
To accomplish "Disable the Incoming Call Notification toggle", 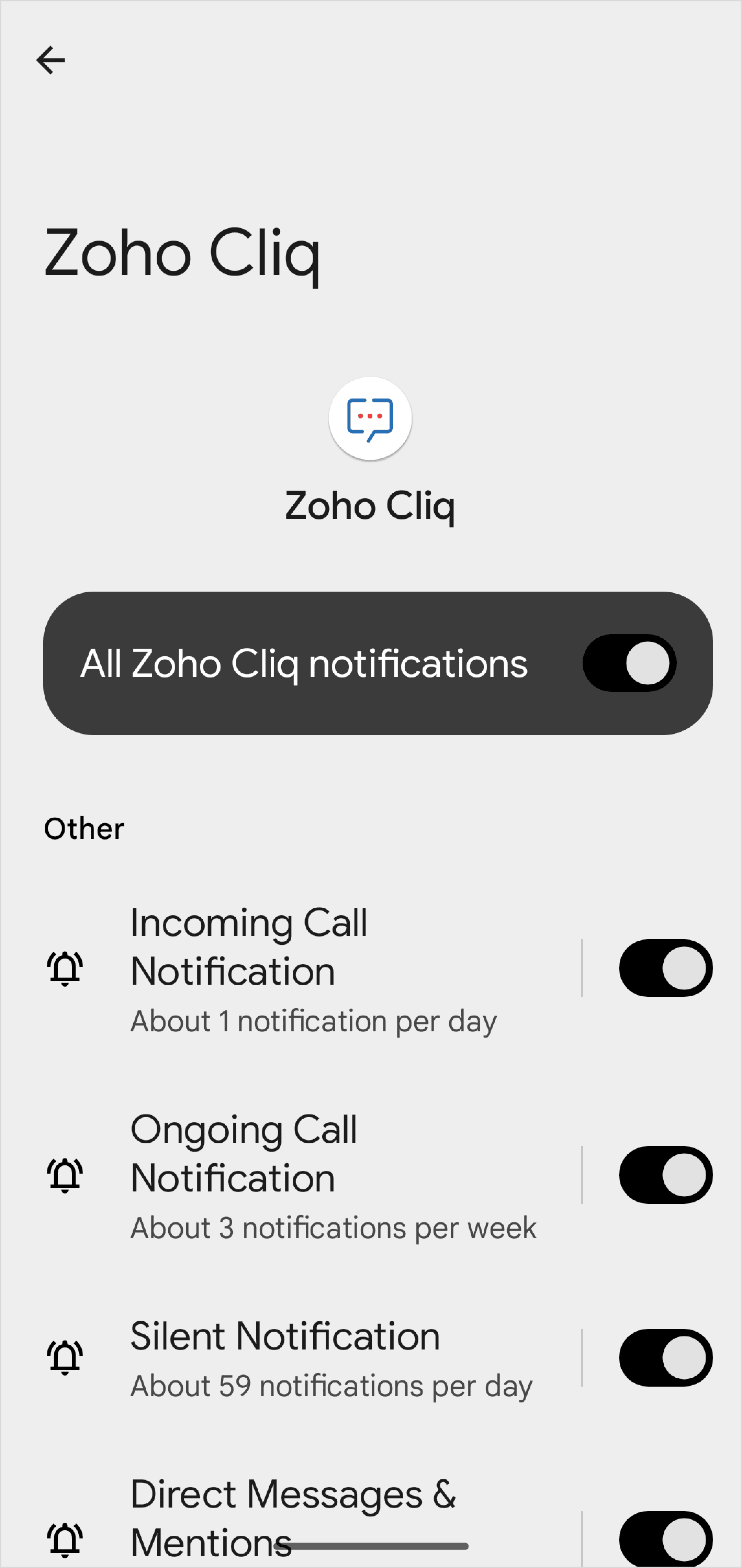I will point(666,968).
